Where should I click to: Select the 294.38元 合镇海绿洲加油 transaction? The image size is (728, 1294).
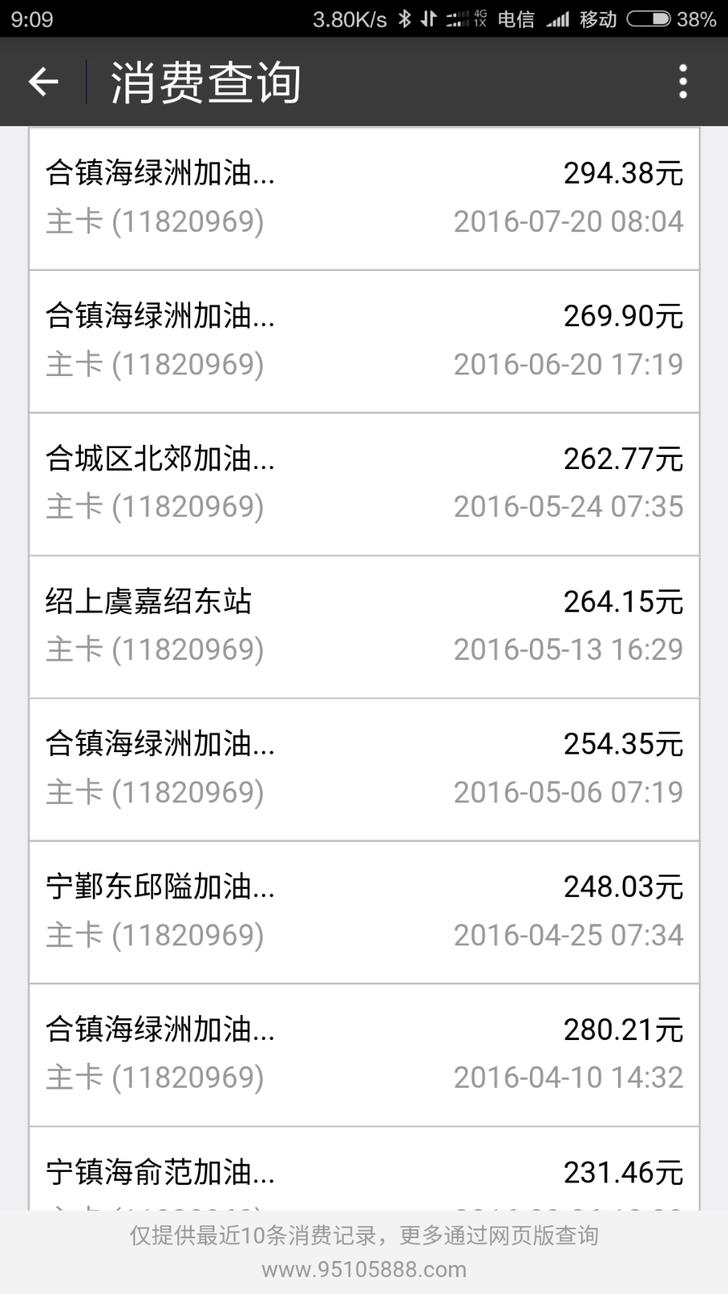pos(364,197)
